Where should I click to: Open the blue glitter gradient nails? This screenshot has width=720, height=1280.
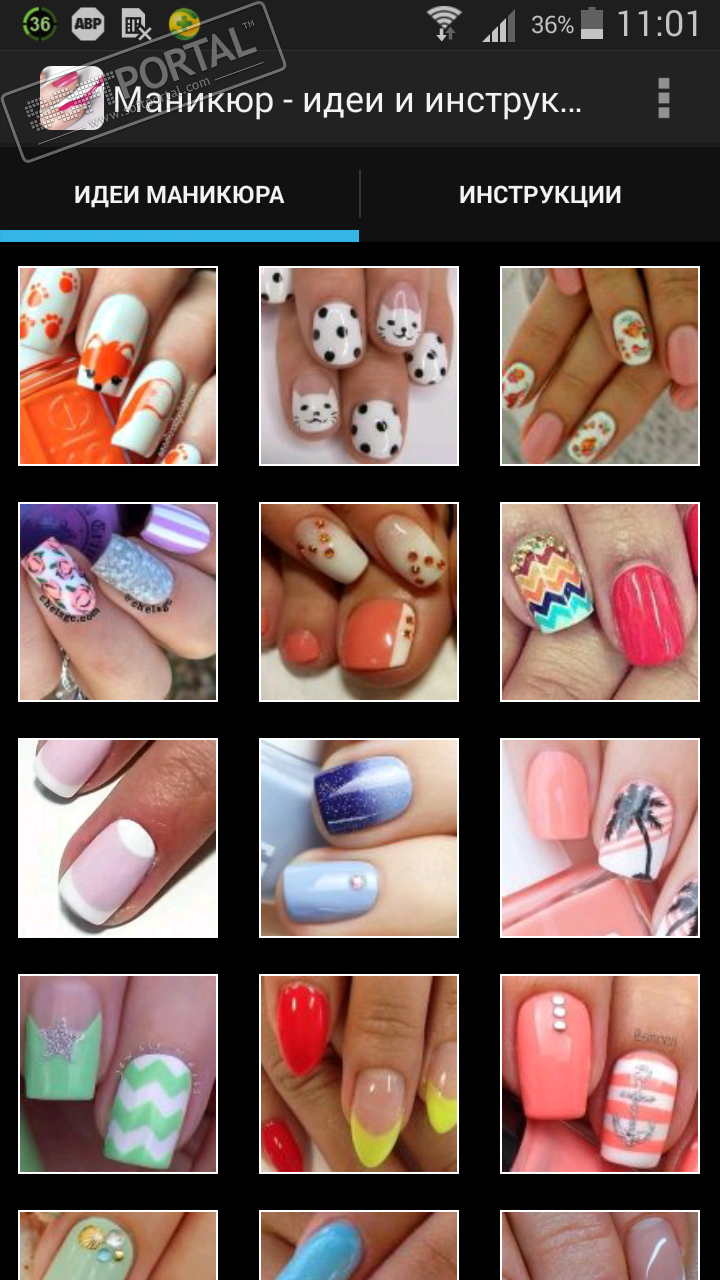(x=359, y=838)
